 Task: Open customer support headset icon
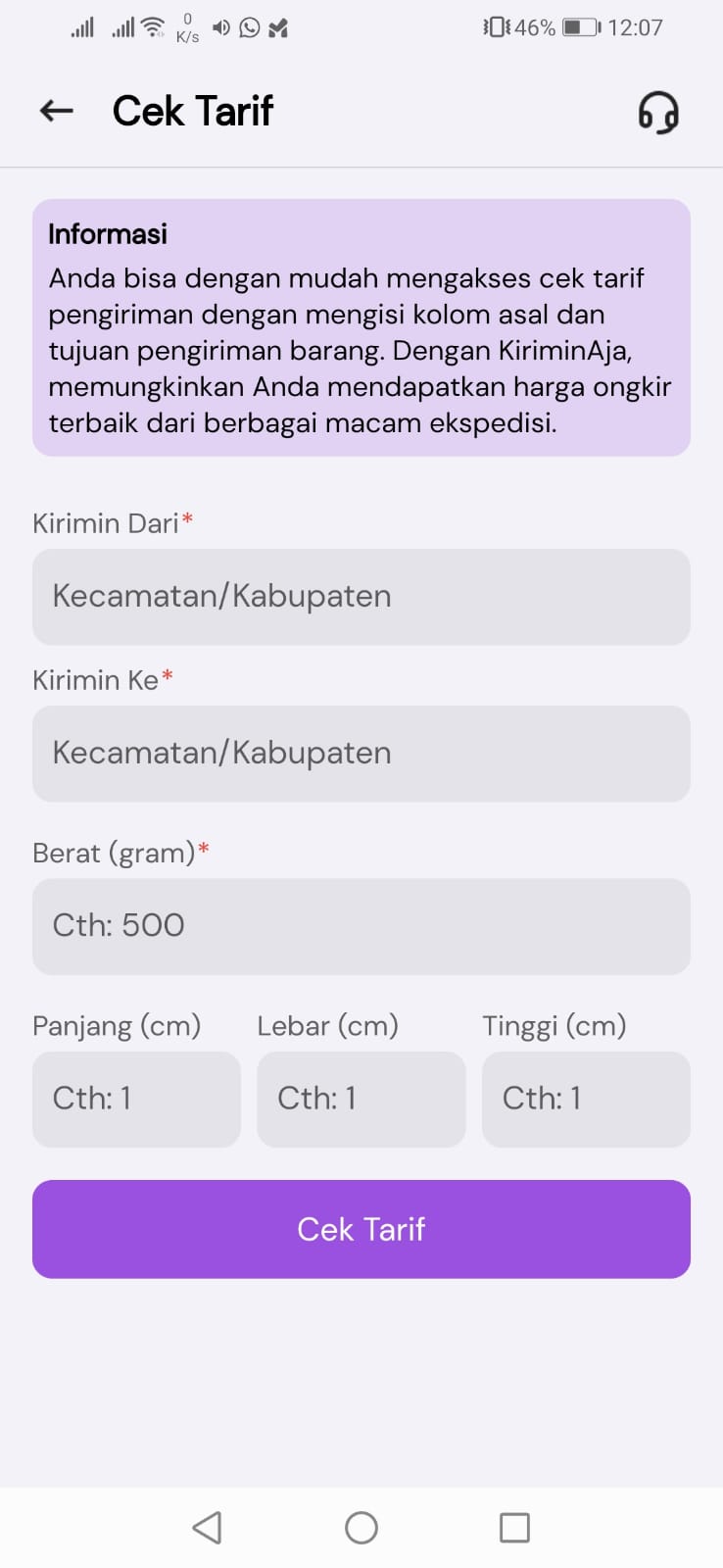pyautogui.click(x=658, y=112)
